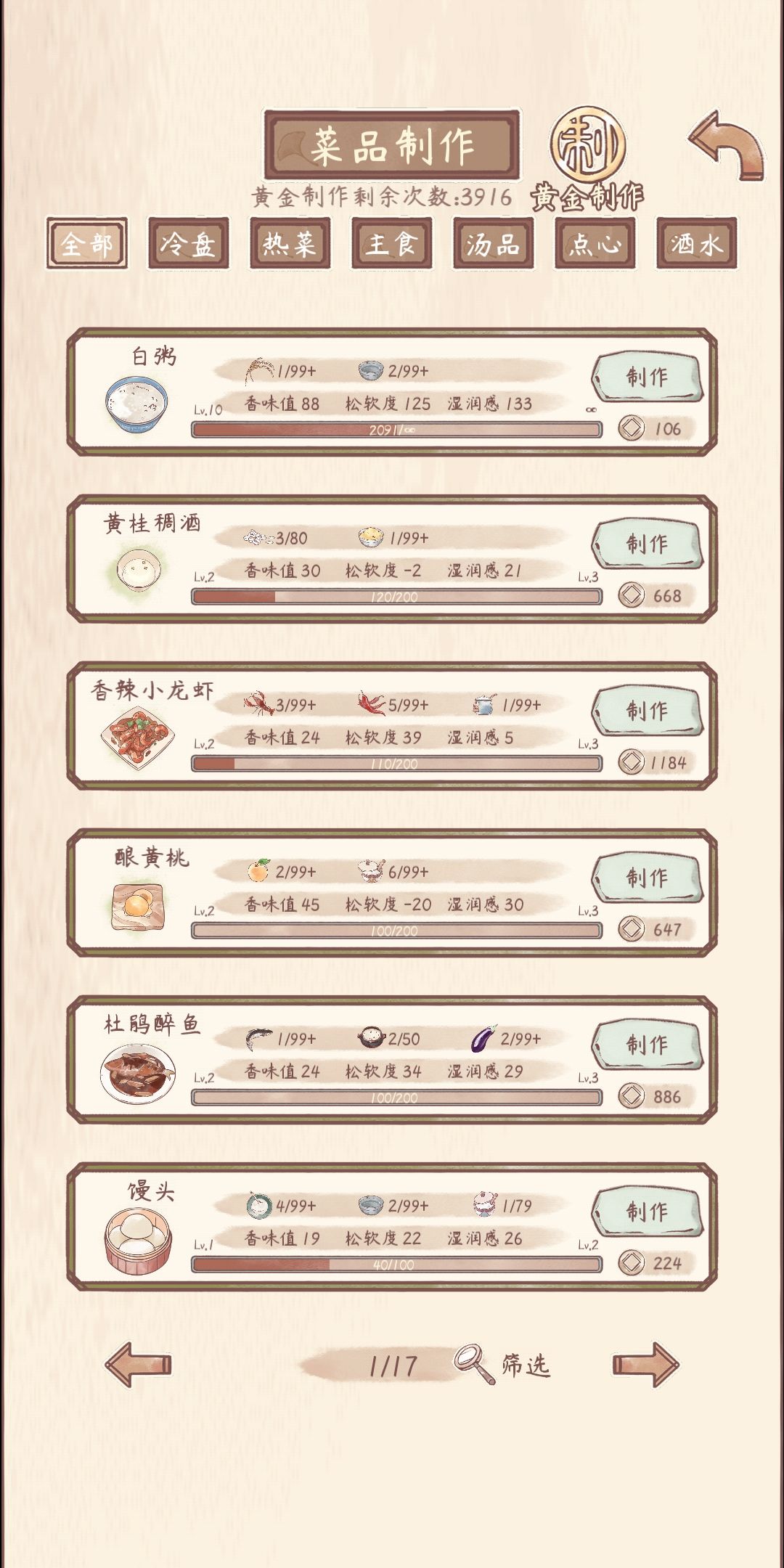Open the 主食 category tab
The width and height of the screenshot is (784, 1568).
click(x=392, y=244)
